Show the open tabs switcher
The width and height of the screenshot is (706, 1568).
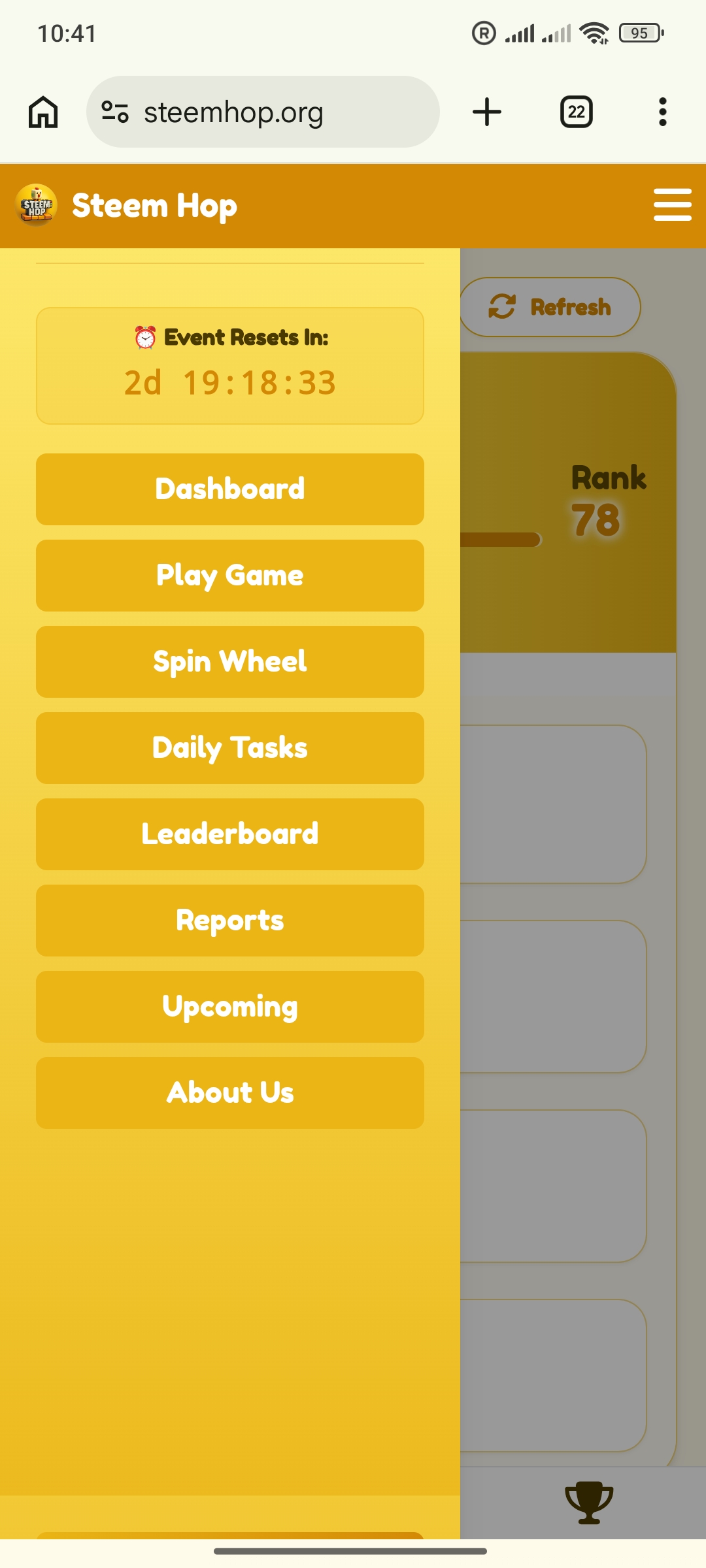point(577,112)
